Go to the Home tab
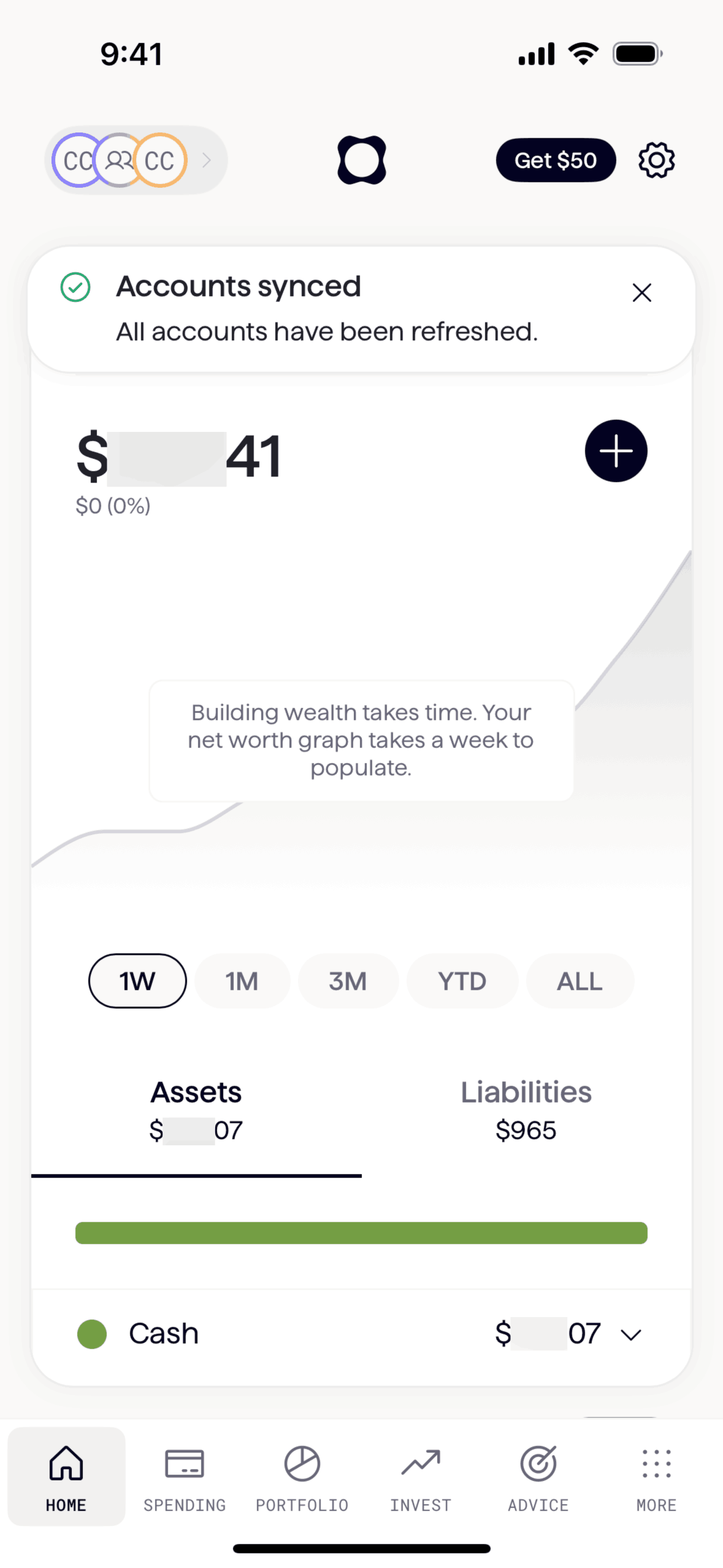723x1568 pixels. [66, 1476]
